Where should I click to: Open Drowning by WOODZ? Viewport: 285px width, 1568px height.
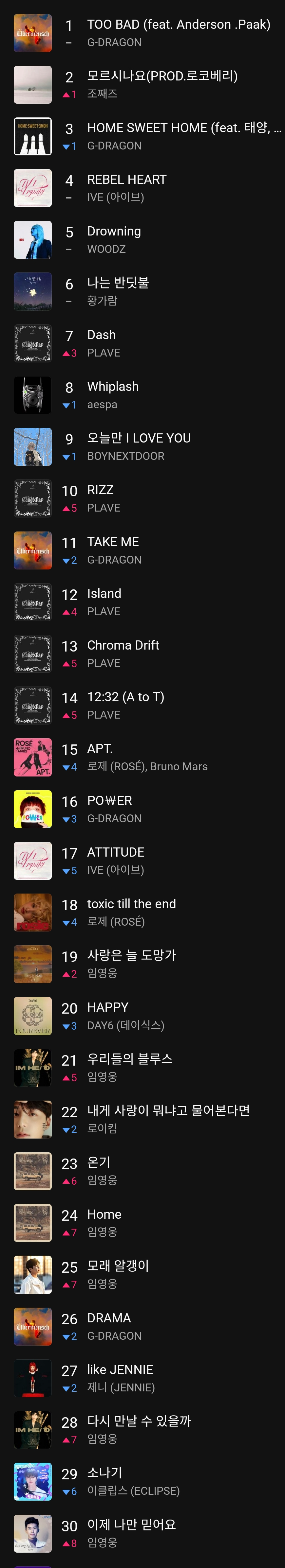114,232
